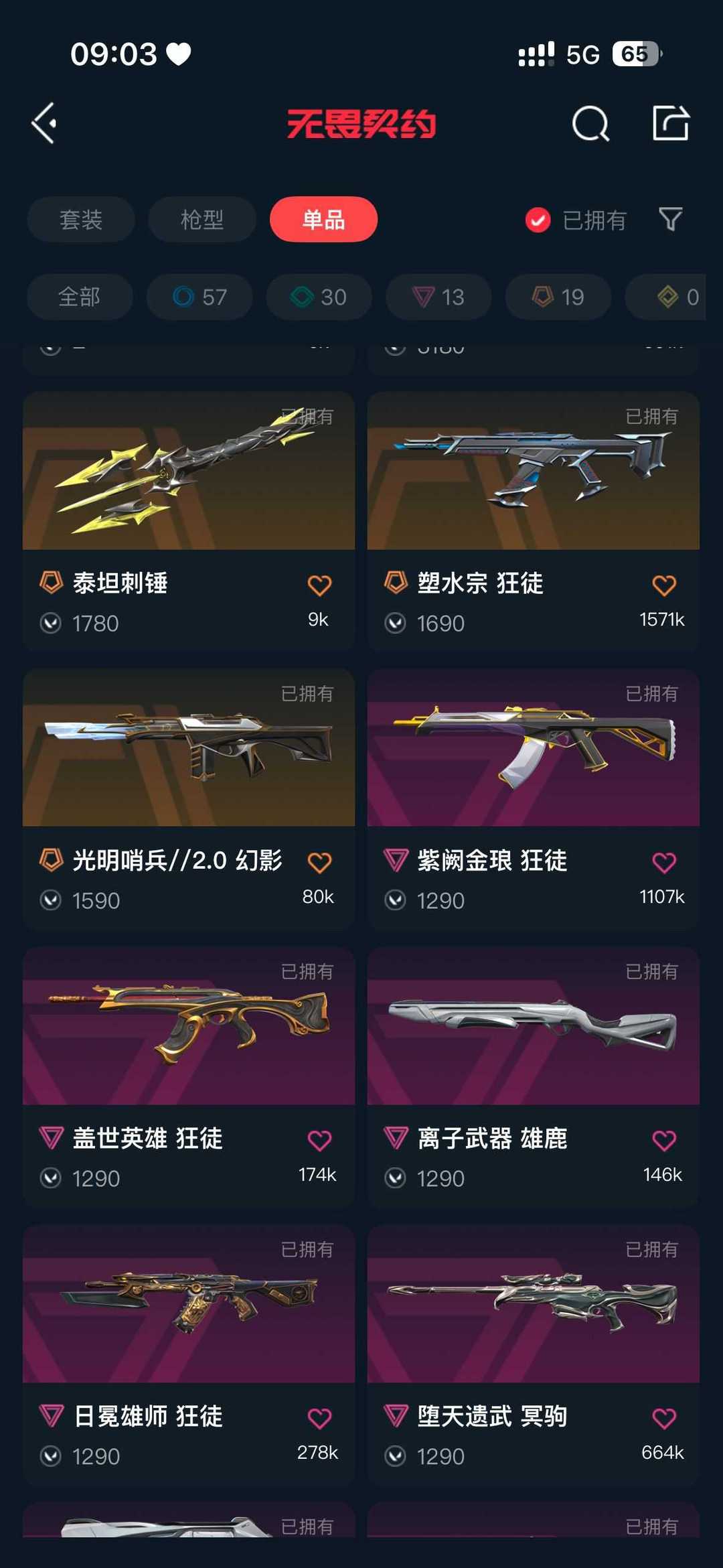Filter by the orange rarity chip showing 19
The height and width of the screenshot is (1568, 723).
pos(558,297)
